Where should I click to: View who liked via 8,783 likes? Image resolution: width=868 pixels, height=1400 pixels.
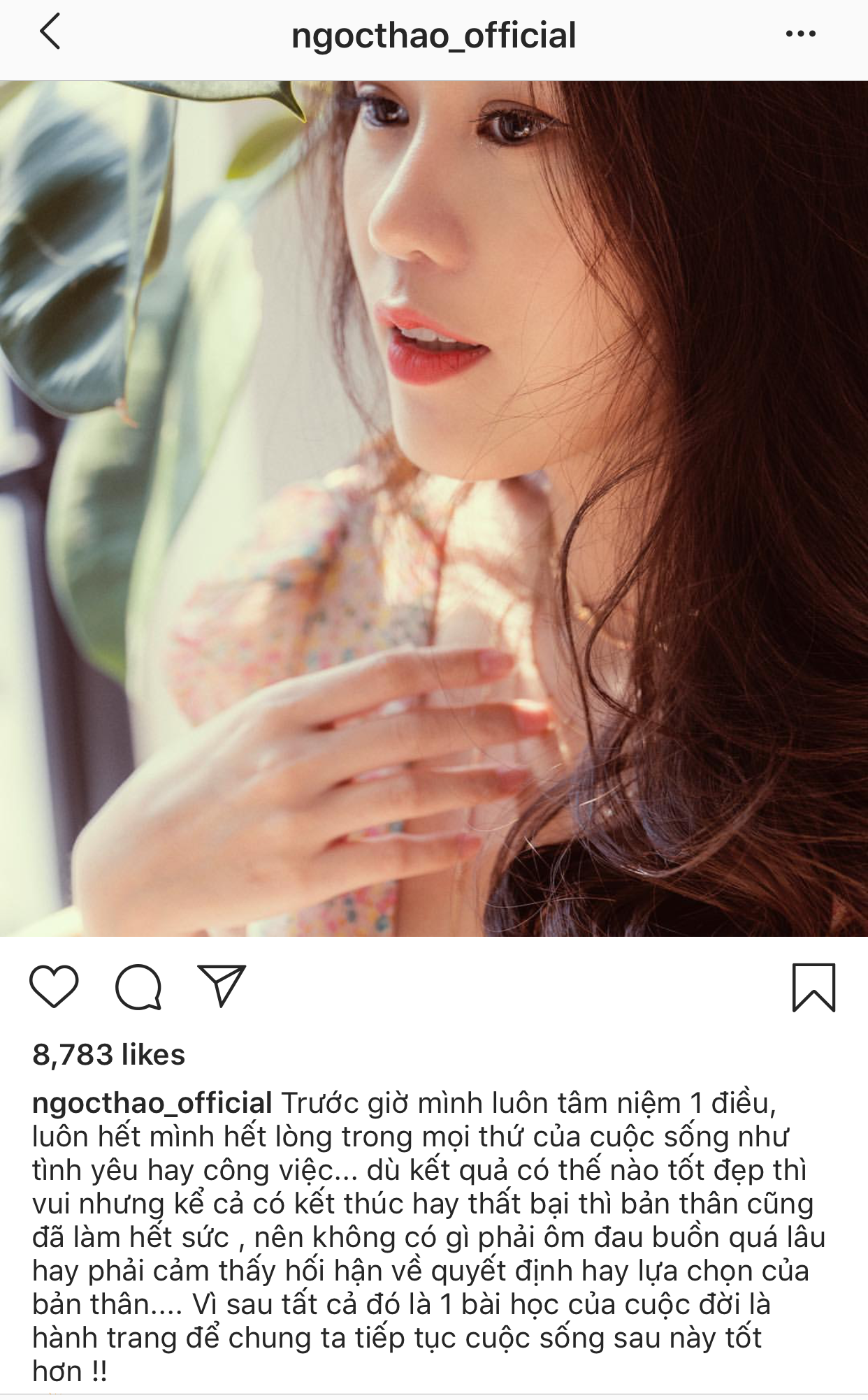[109, 1055]
